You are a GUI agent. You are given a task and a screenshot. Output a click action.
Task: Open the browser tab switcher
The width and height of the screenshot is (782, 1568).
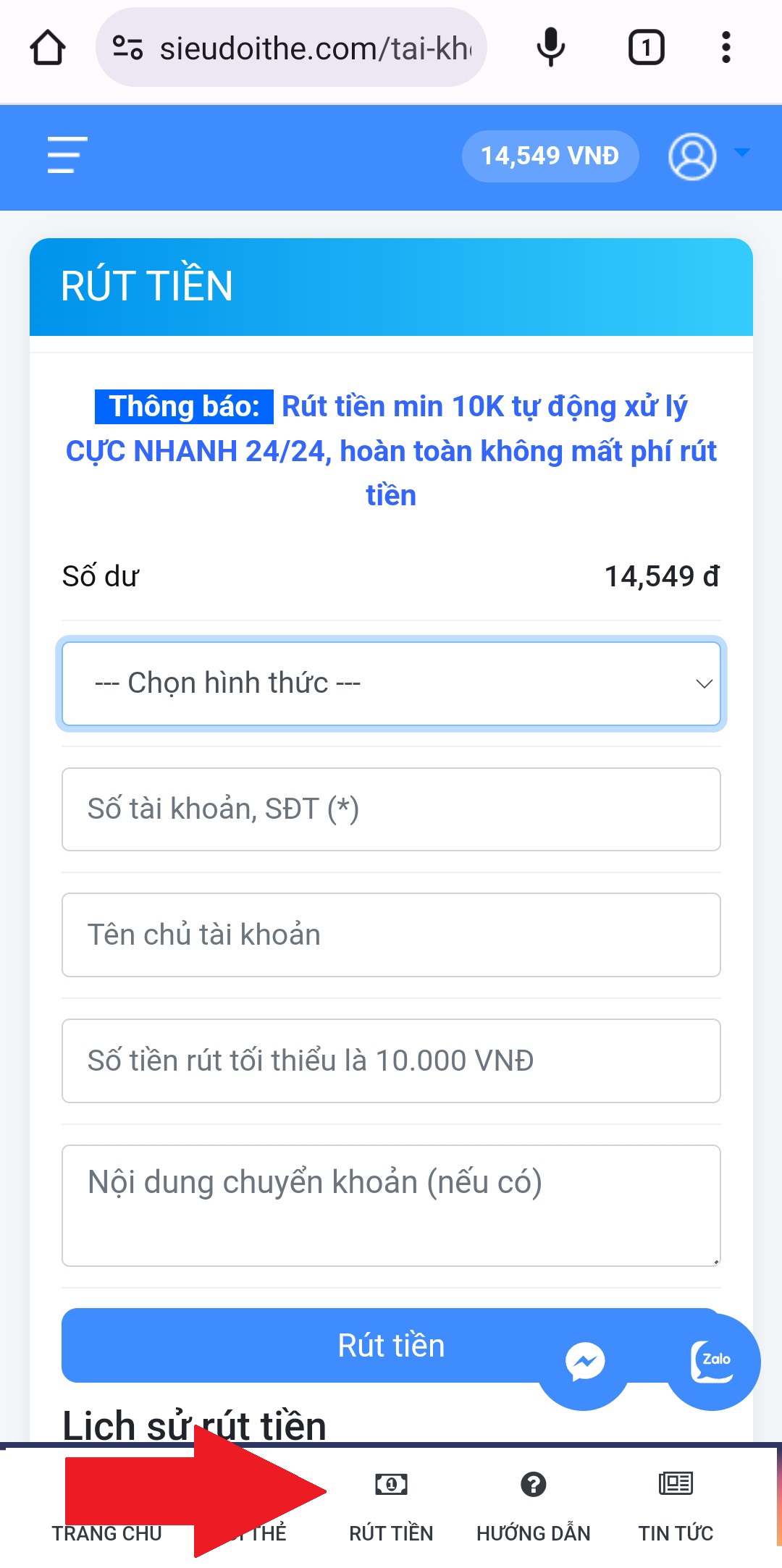click(647, 48)
